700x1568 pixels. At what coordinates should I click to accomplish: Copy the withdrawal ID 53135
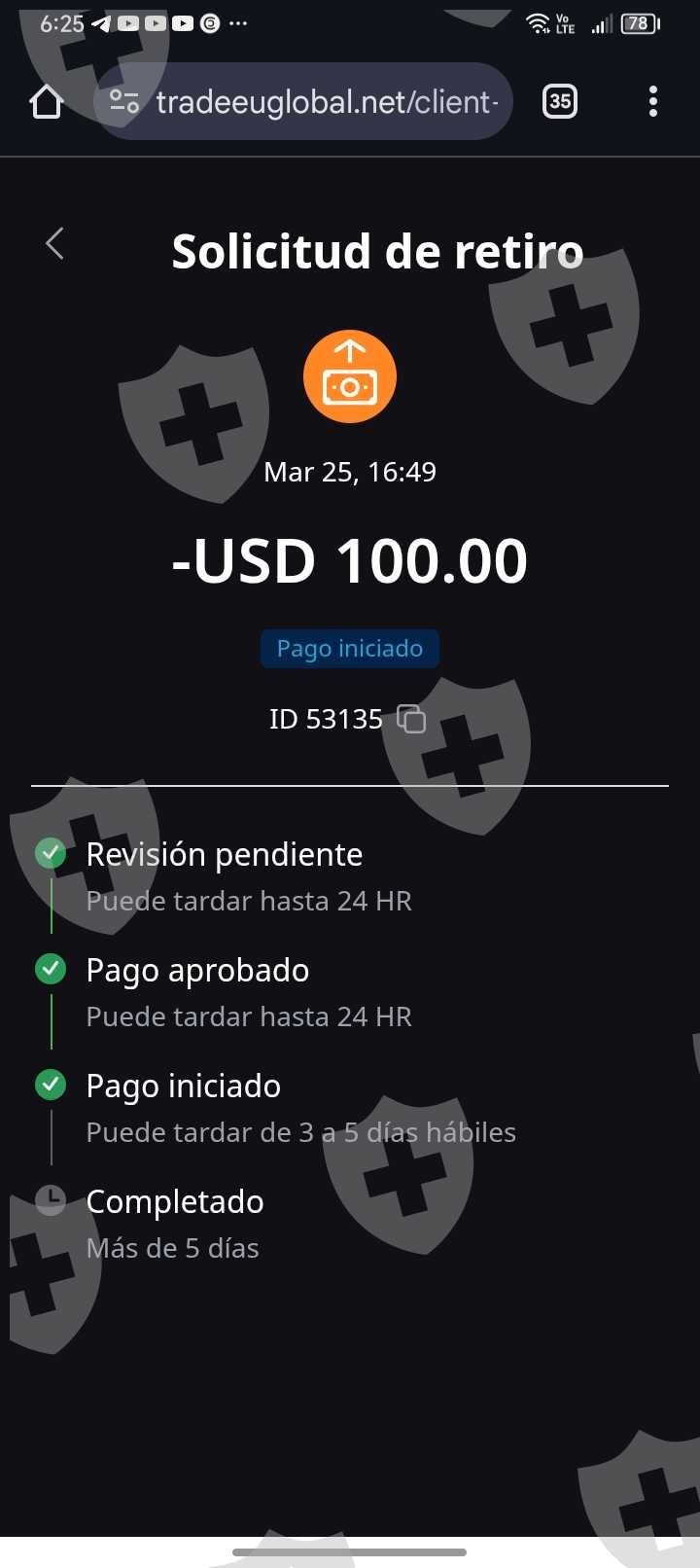pos(412,720)
